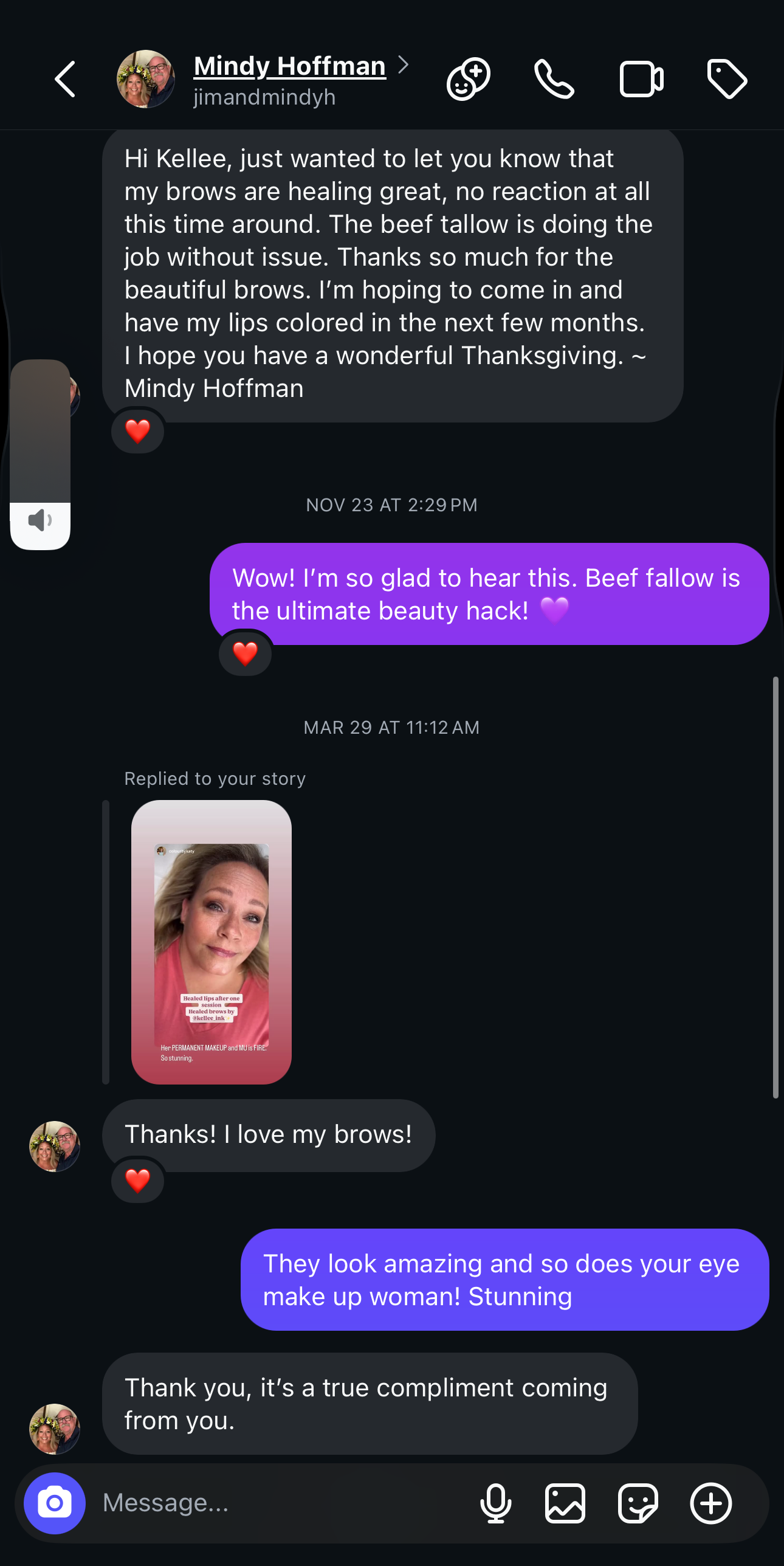View heart reaction on Beef fallow message

(x=246, y=654)
